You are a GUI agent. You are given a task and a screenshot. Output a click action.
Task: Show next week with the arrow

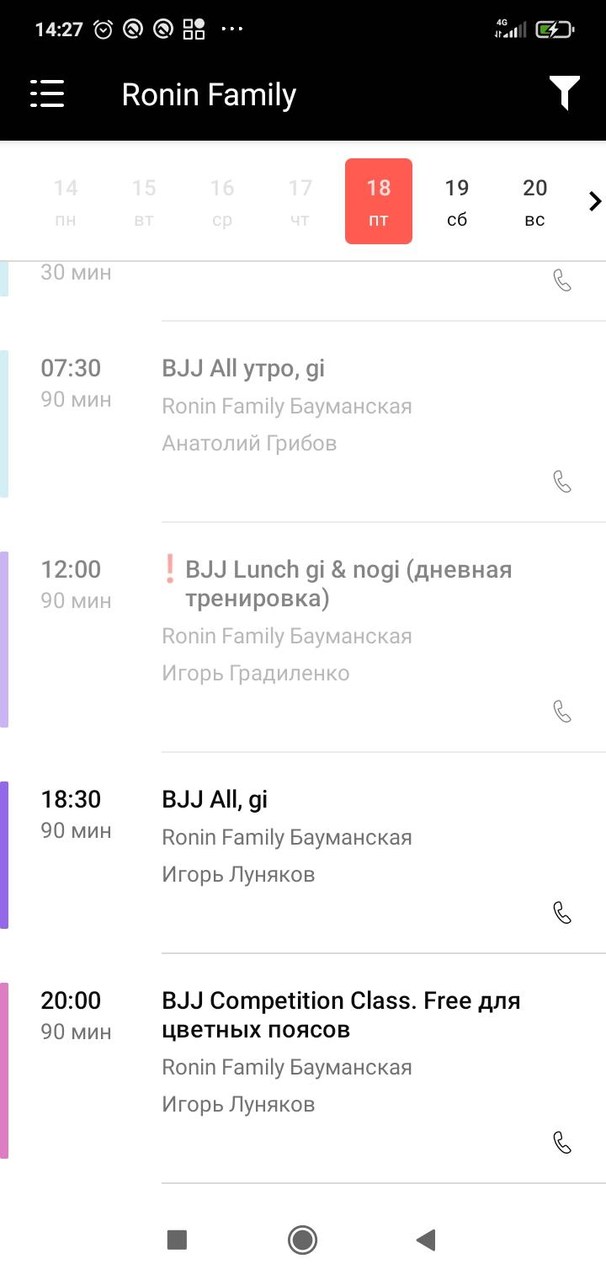[x=595, y=201]
